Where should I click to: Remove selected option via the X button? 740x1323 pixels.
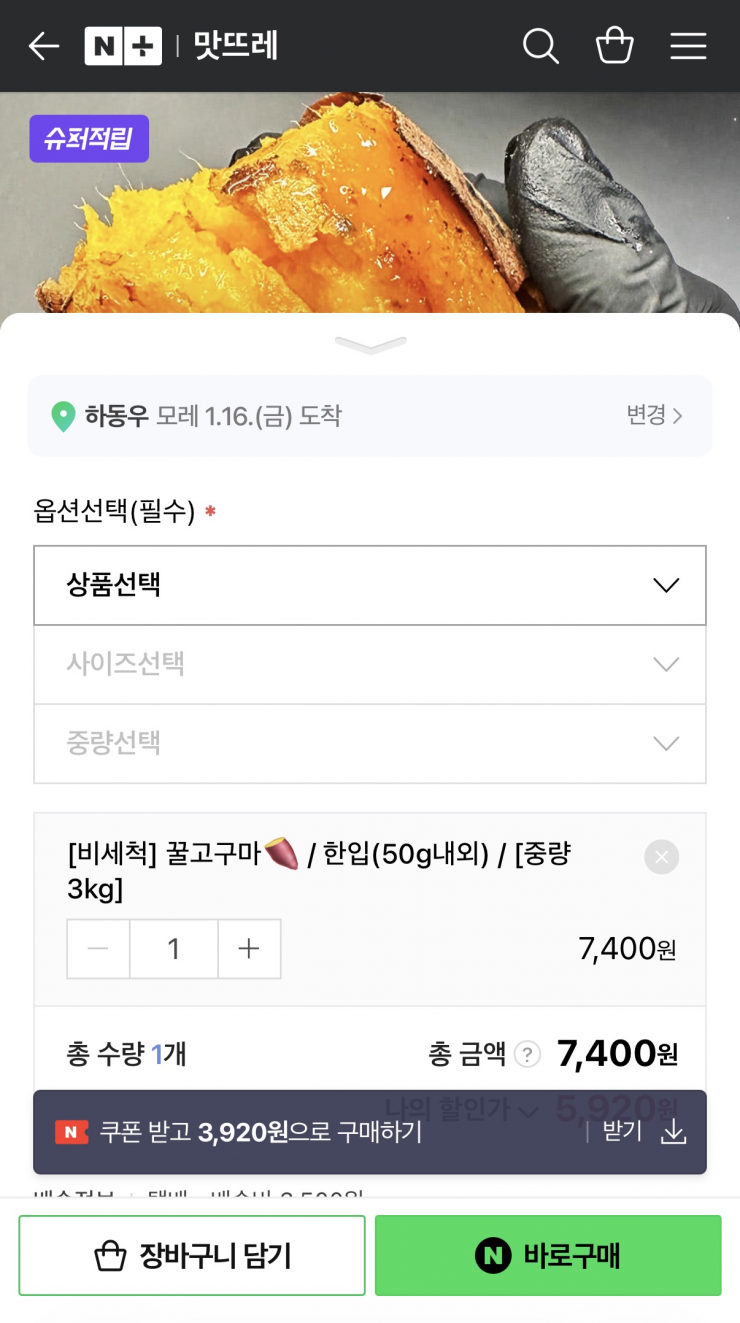[x=661, y=857]
